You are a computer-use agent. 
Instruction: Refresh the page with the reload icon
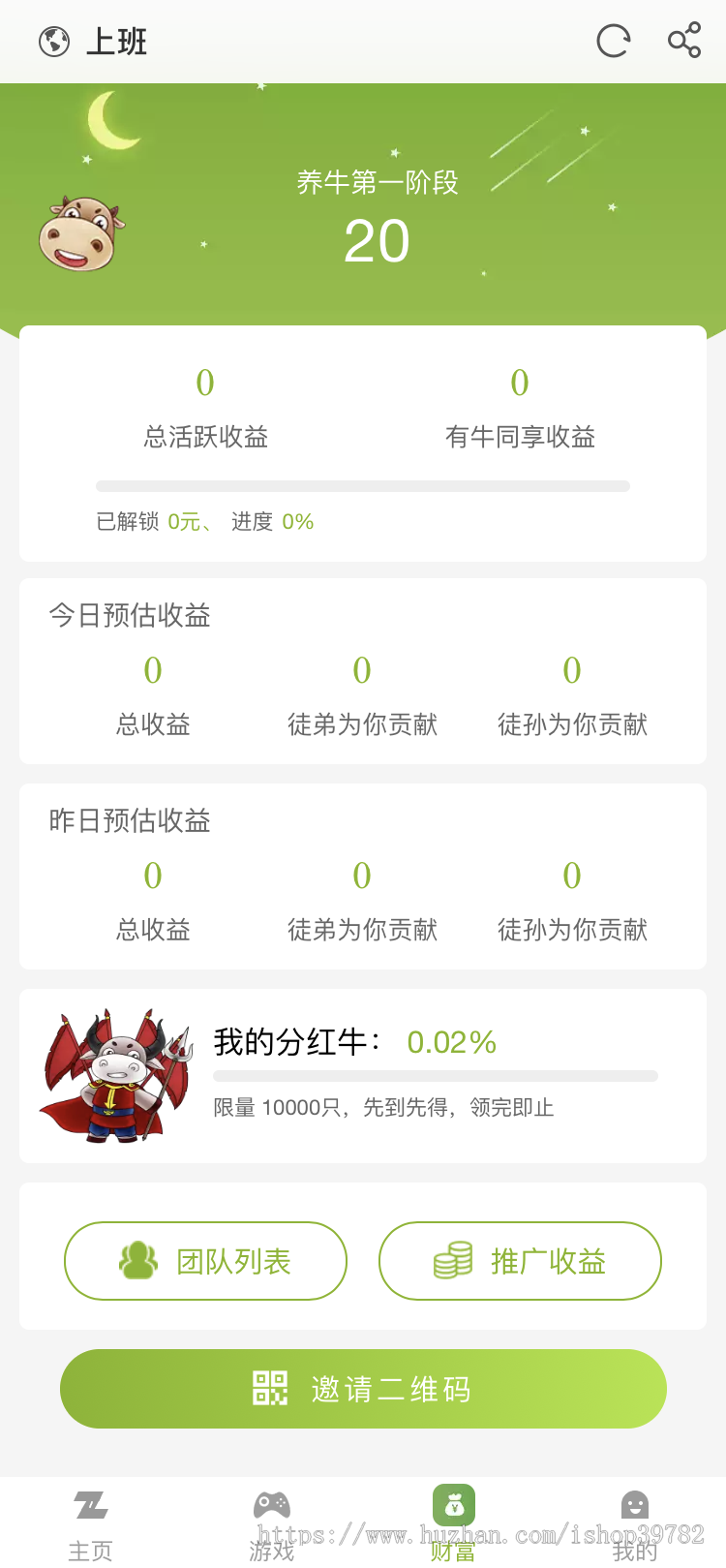(613, 41)
